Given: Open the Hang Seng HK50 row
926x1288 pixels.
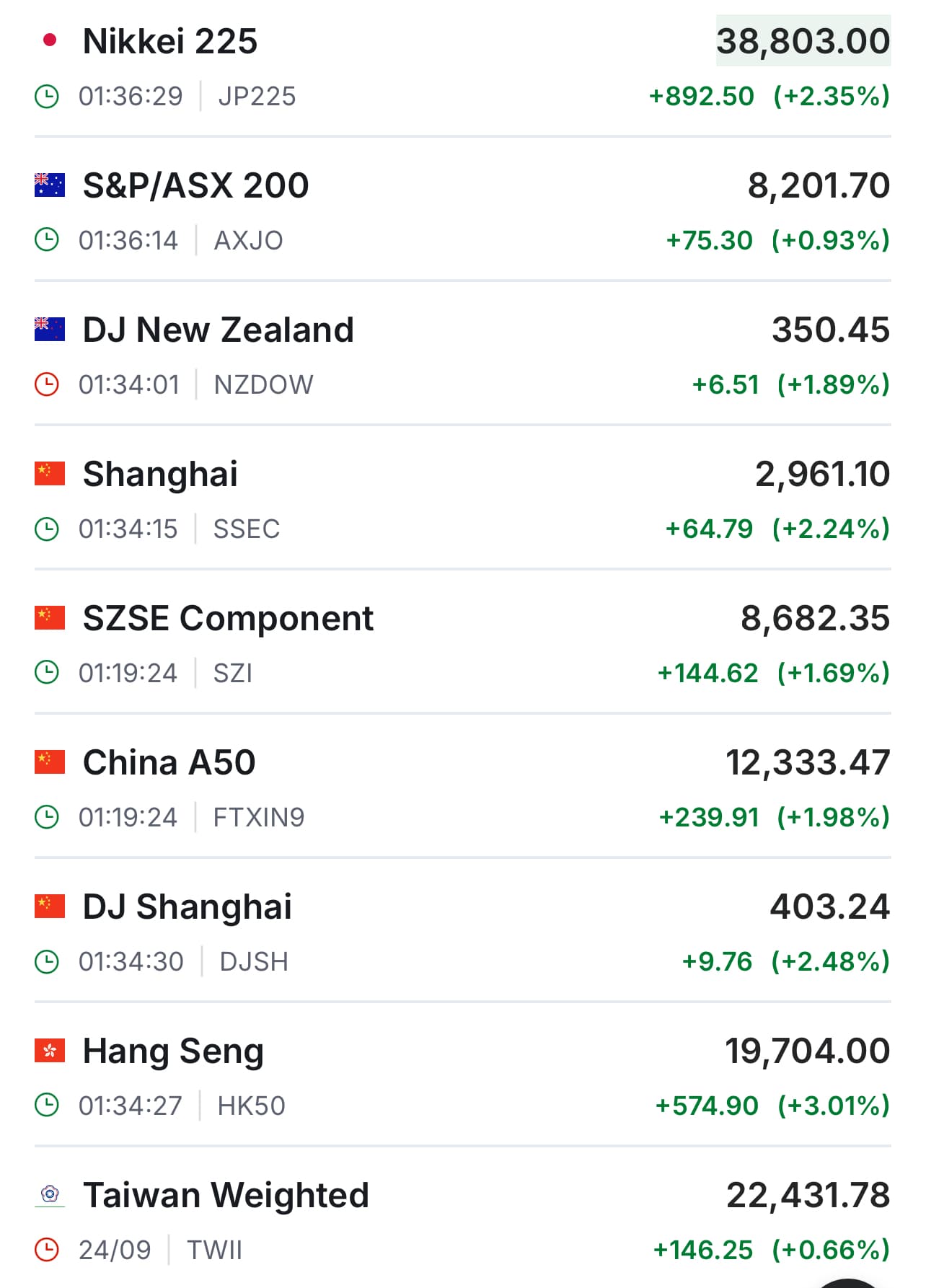Looking at the screenshot, I should tap(173, 1051).
